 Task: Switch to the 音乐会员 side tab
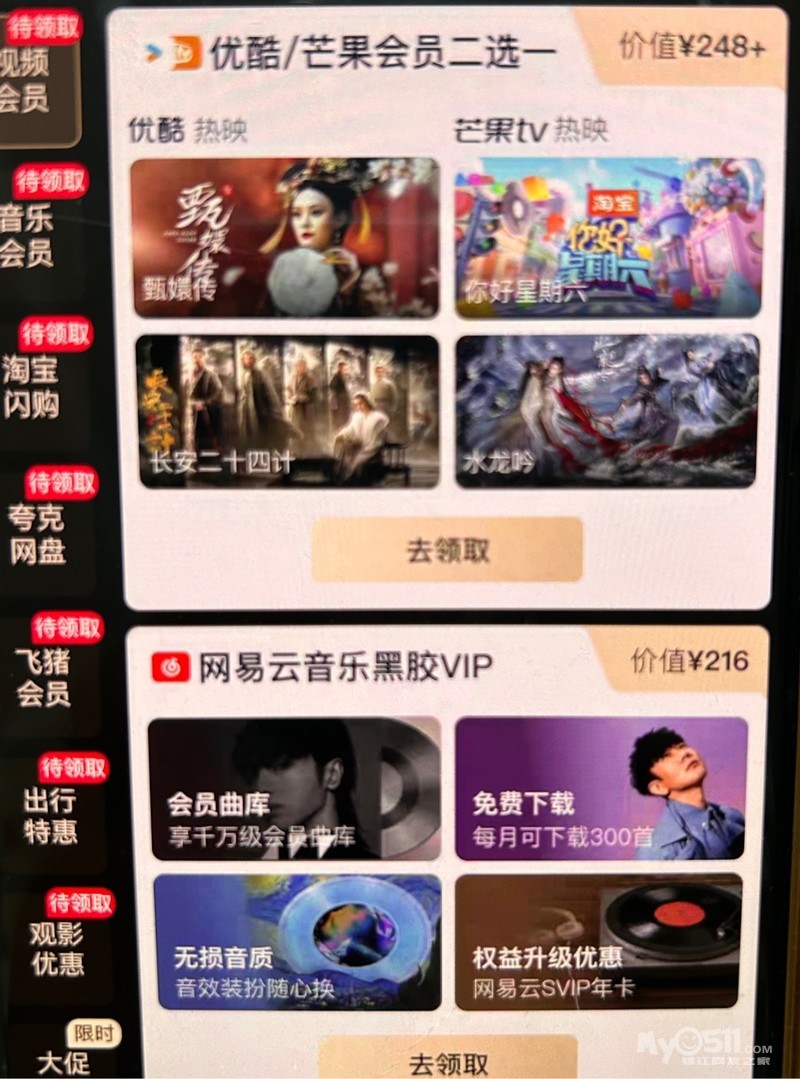coord(28,233)
